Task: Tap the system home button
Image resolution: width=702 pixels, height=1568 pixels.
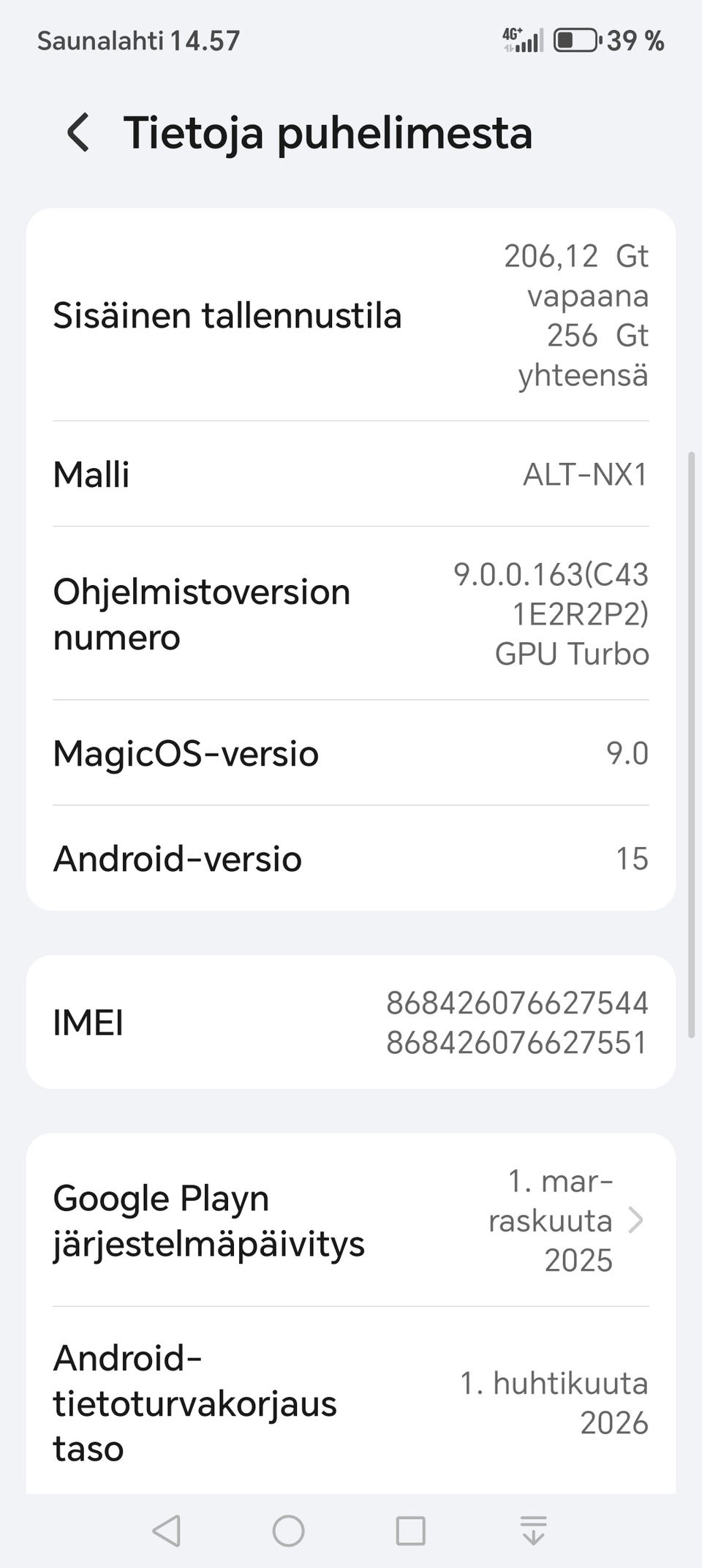Action: [288, 1530]
